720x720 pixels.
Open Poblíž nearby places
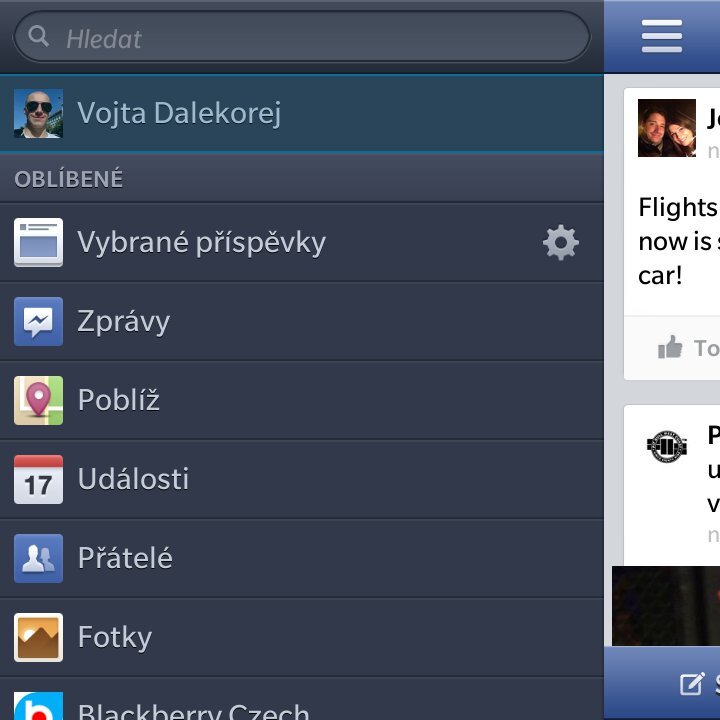(119, 400)
